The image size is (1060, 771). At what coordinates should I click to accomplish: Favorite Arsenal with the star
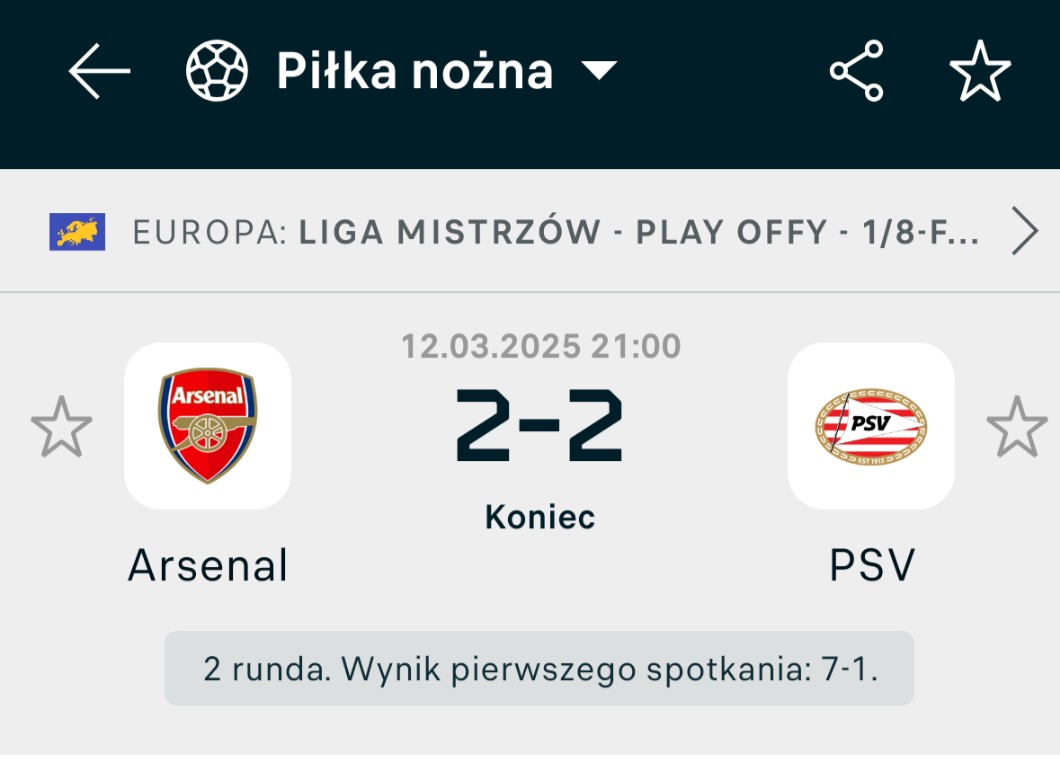point(62,427)
